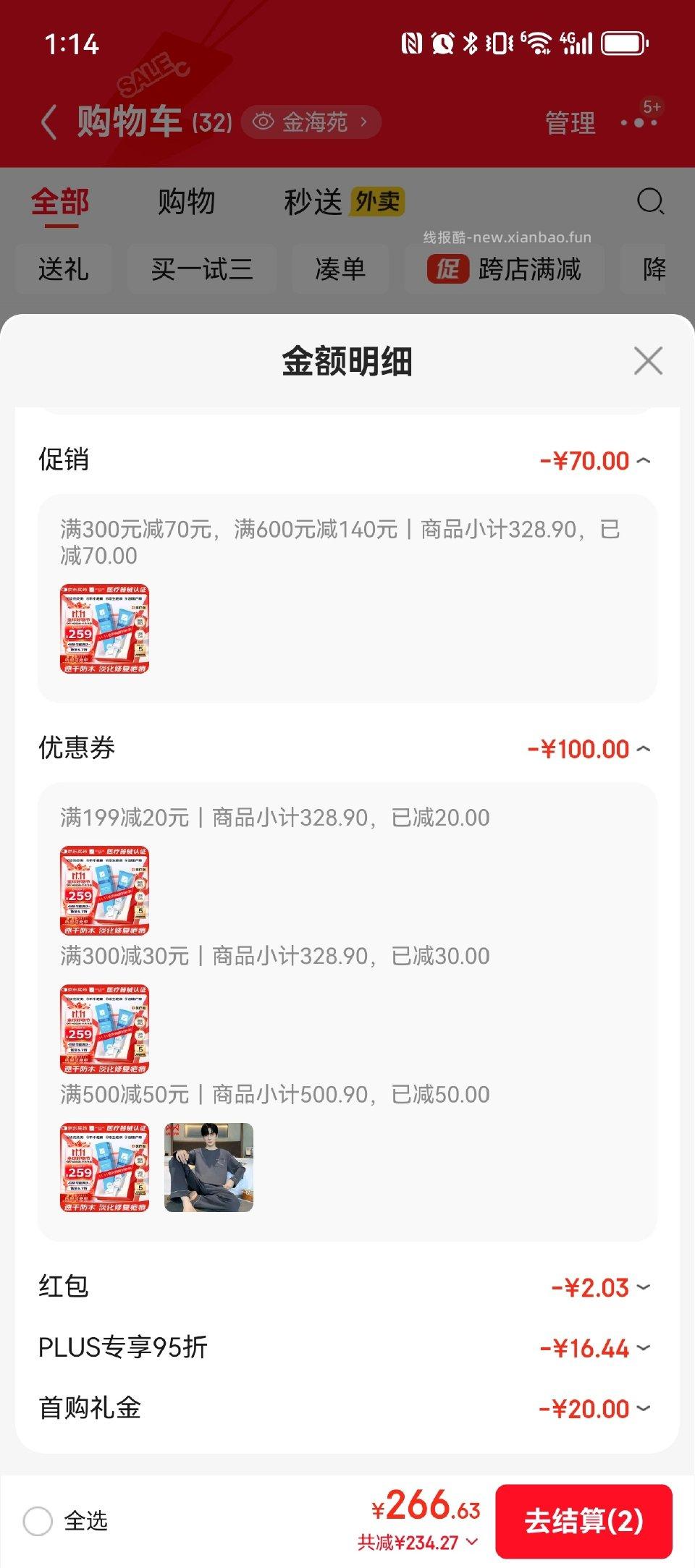Open the pajama product thumbnail under 满500减50

208,1167
